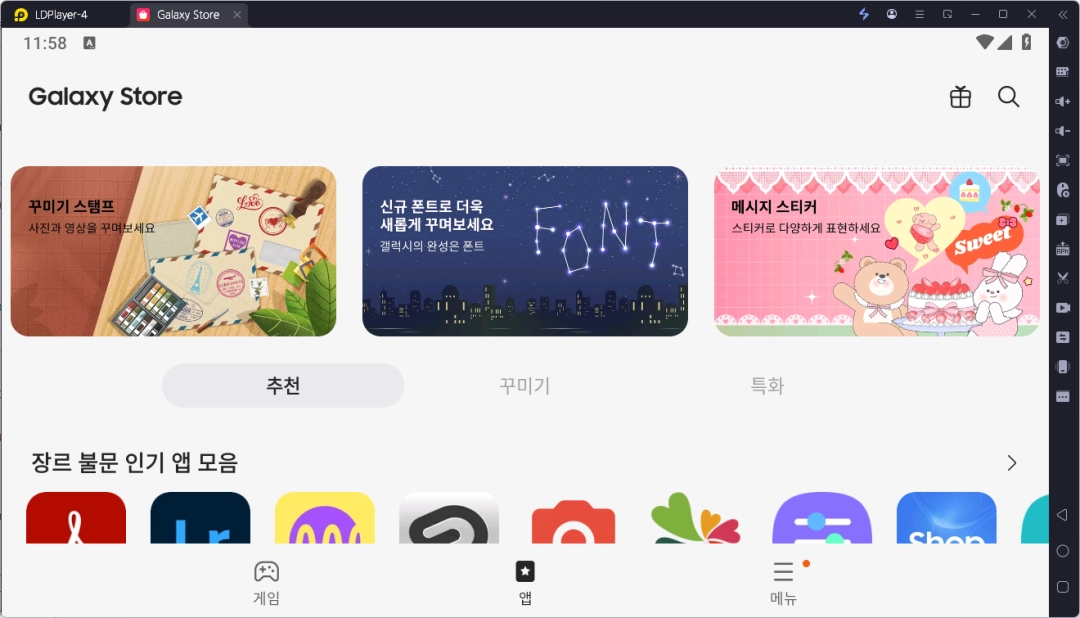The width and height of the screenshot is (1080, 618).
Task: Go to the 앱 tab
Action: (525, 583)
